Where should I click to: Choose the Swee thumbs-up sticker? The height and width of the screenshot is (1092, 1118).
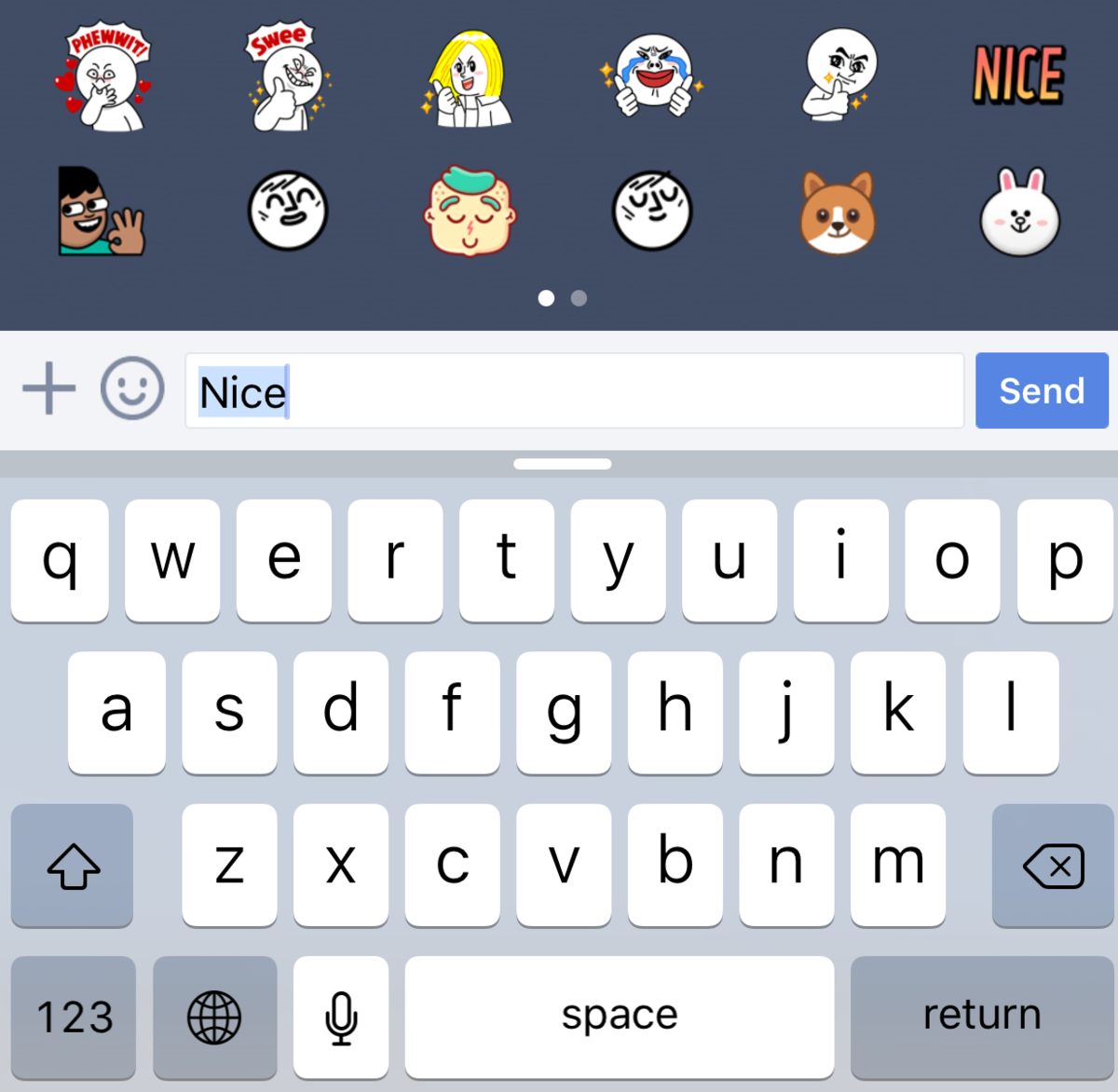click(x=287, y=78)
